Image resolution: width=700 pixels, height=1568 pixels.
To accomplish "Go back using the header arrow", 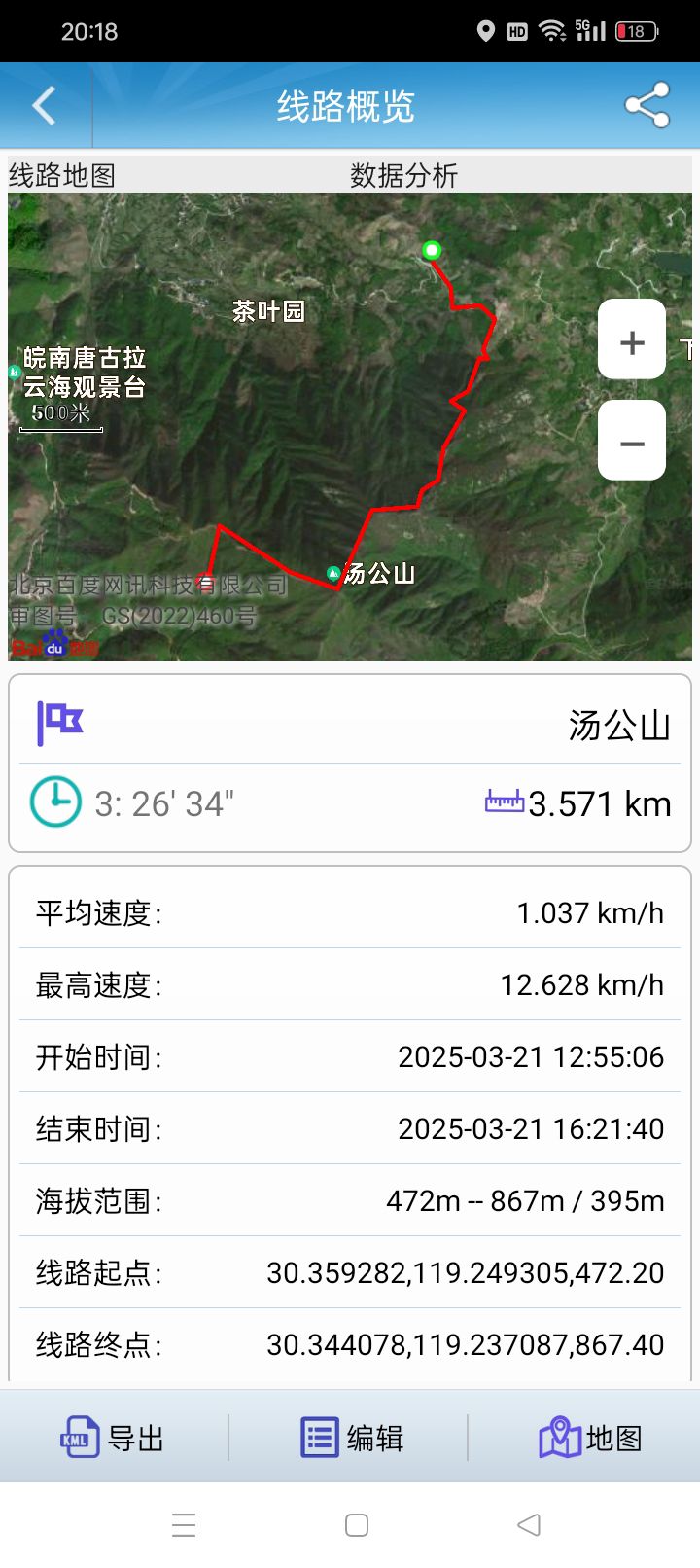I will (x=45, y=105).
